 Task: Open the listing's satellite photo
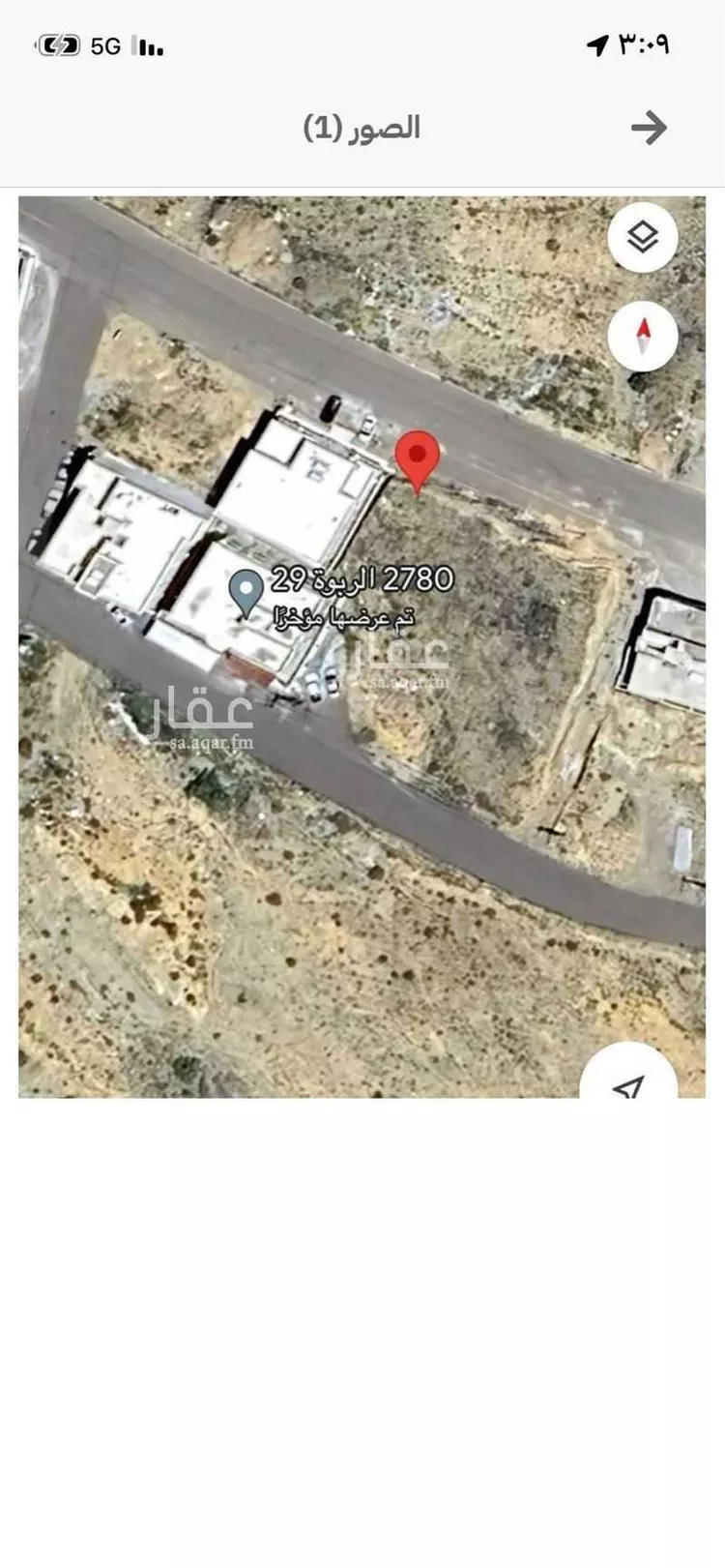pos(362,646)
